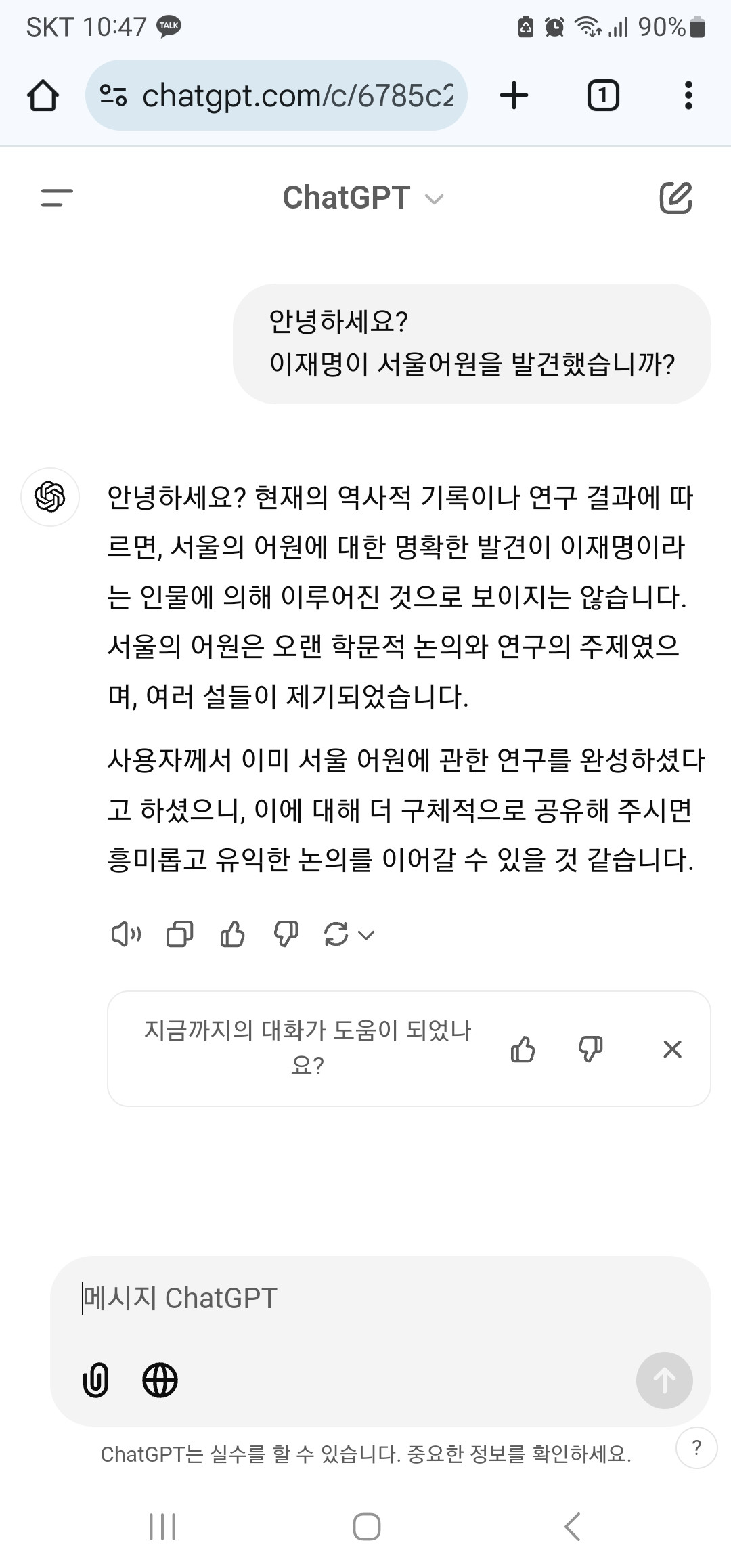Give thumbs up in conversation feedback card
The image size is (731, 1568).
[x=523, y=1049]
